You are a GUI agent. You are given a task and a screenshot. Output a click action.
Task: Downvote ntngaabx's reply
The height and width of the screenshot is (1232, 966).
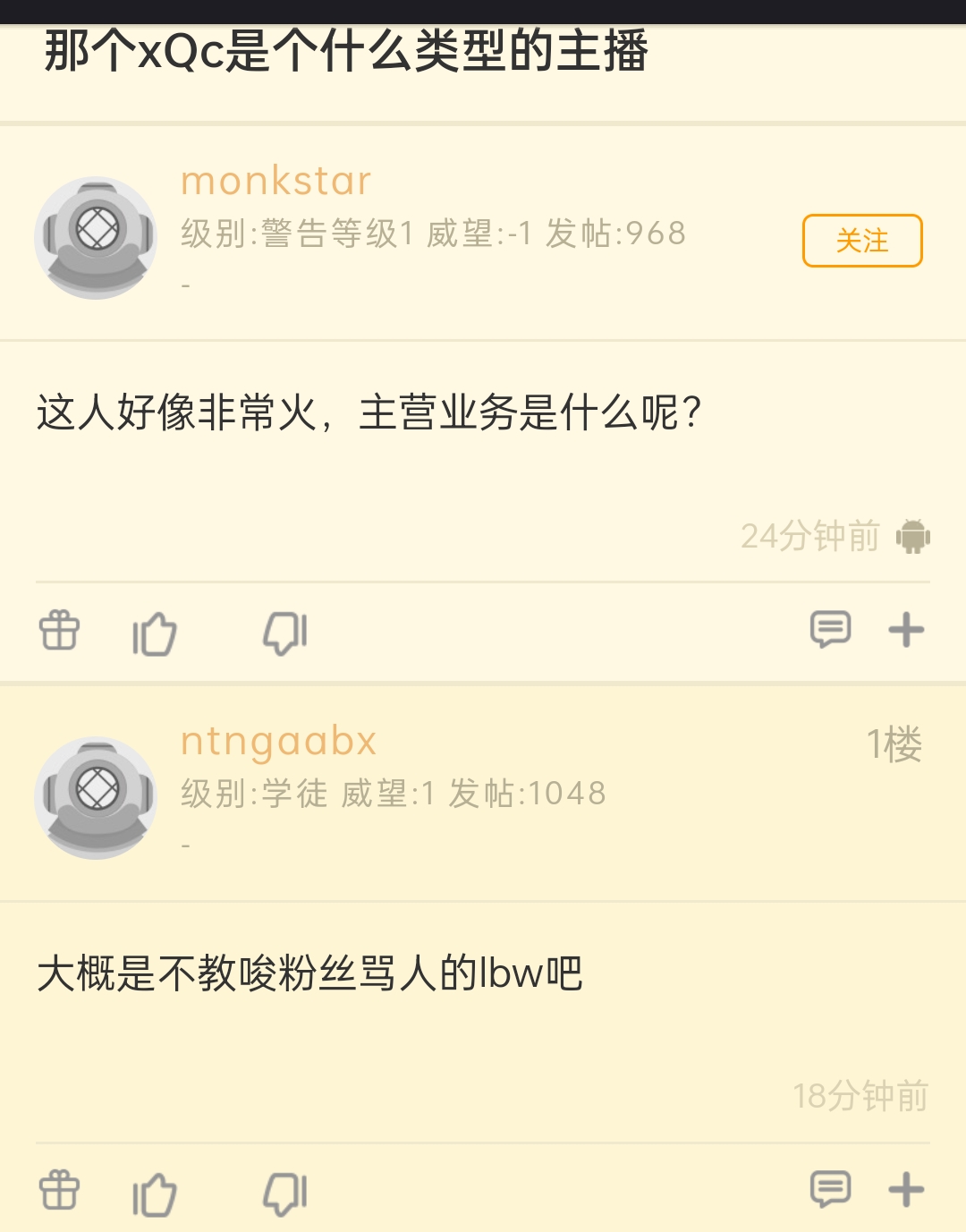pos(285,1193)
